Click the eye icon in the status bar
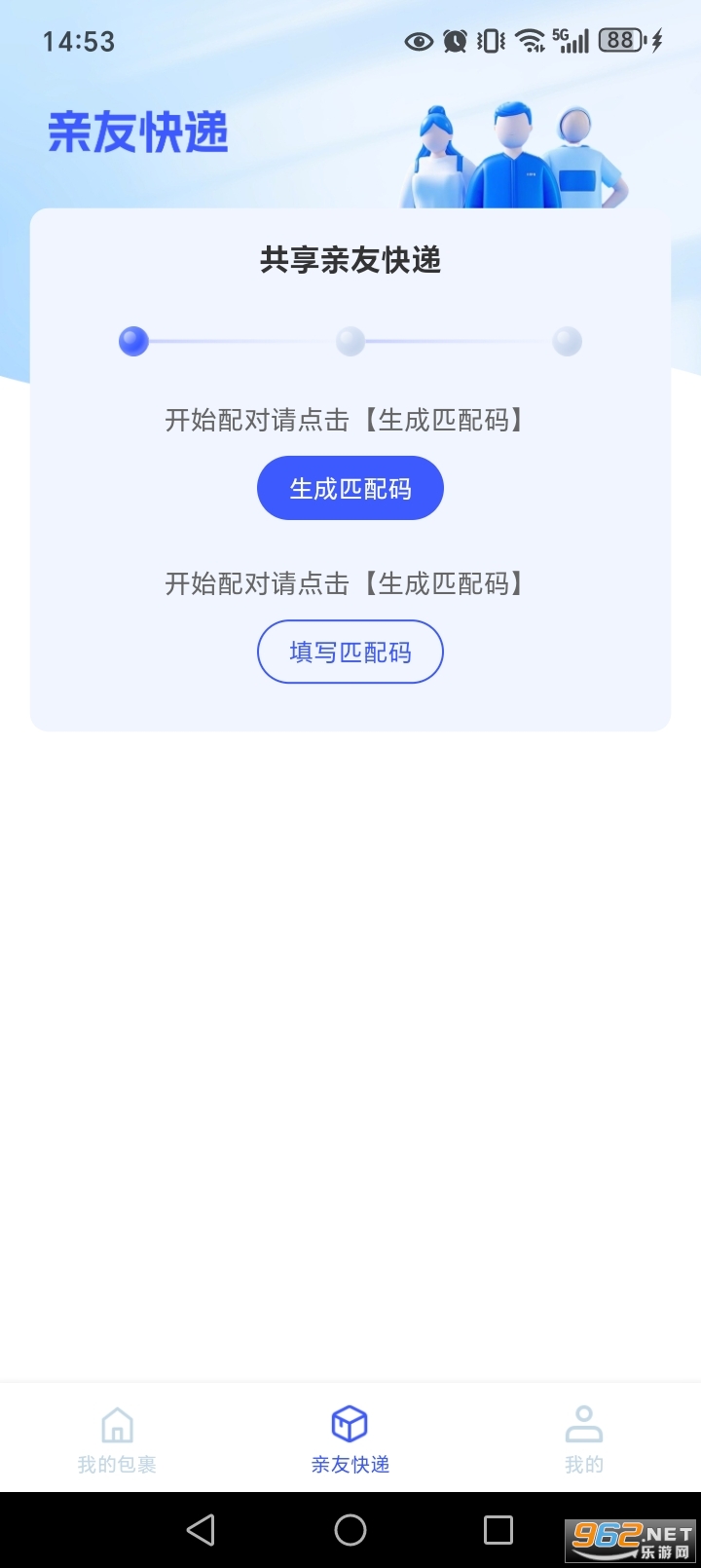 click(419, 41)
